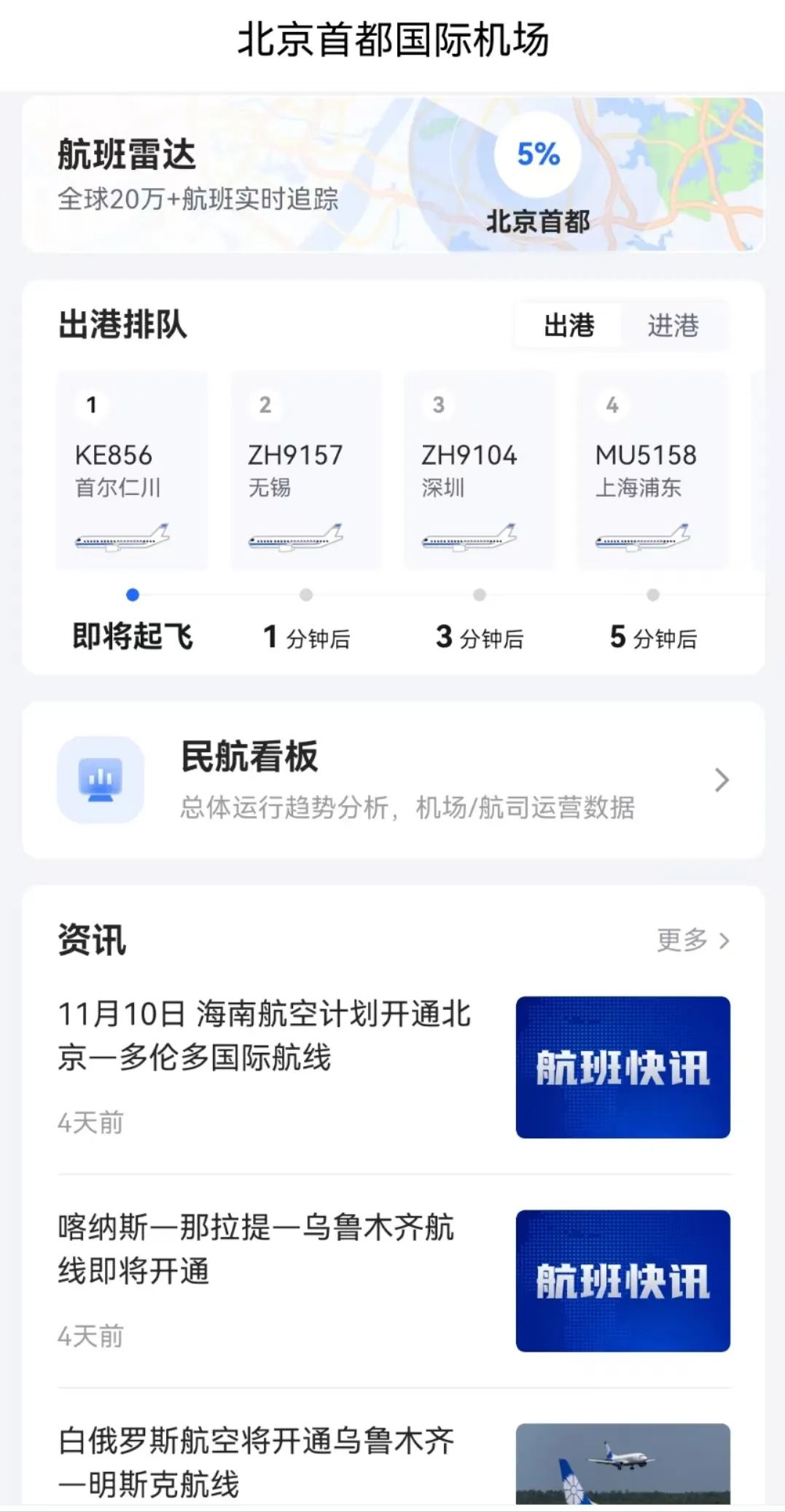View flight MU5158 to 上海浦东
Image resolution: width=785 pixels, height=1512 pixels.
point(652,471)
